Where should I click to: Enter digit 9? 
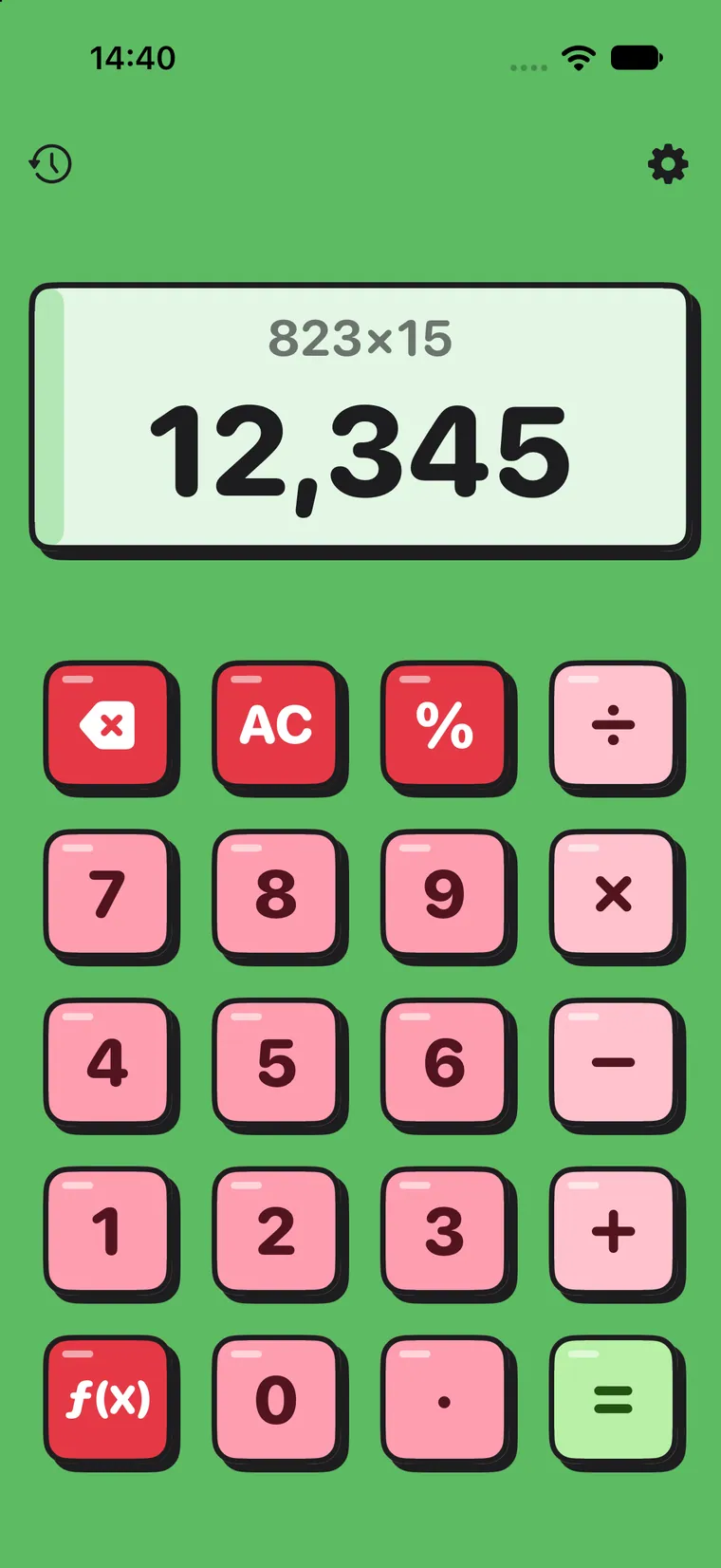coord(445,894)
